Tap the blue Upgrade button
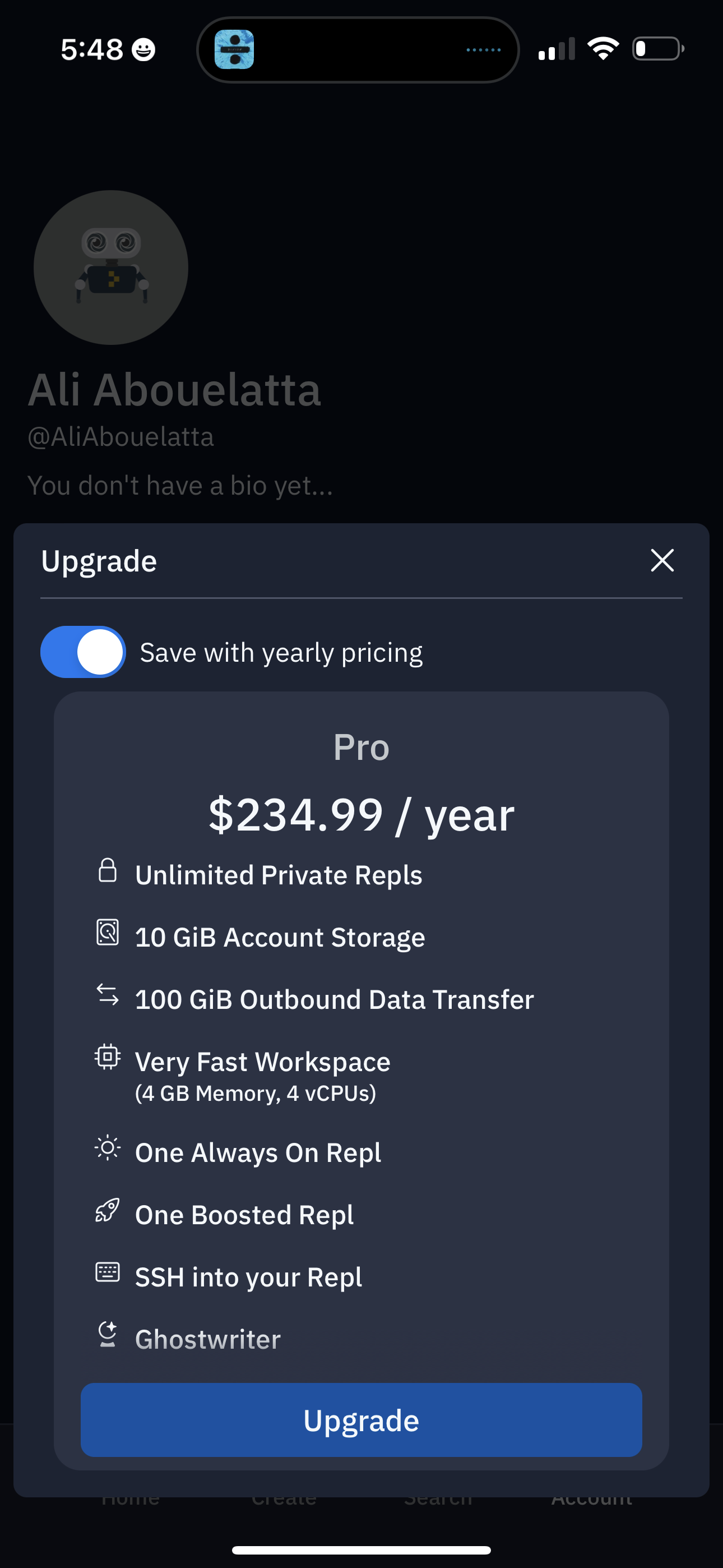 [x=361, y=1420]
